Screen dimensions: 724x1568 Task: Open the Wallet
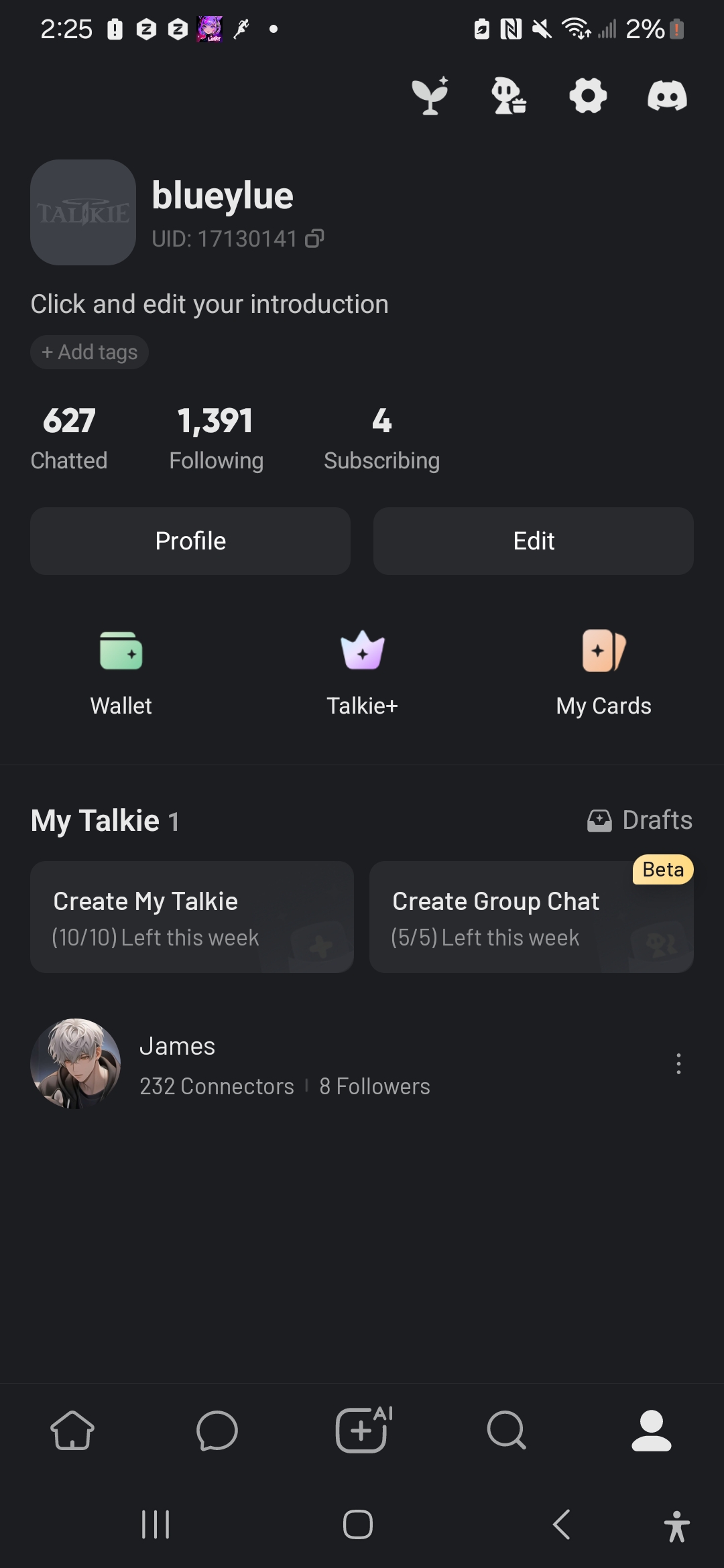pyautogui.click(x=121, y=672)
